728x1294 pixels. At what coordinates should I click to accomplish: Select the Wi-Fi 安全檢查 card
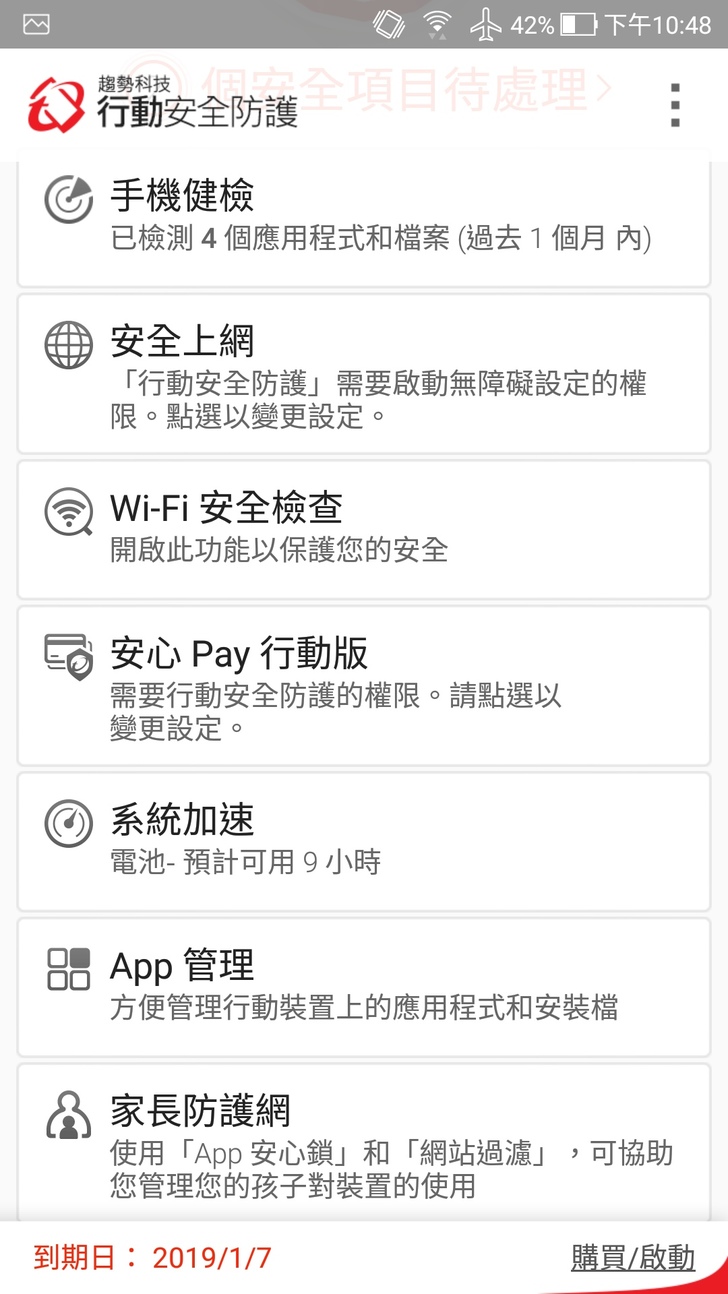(364, 526)
